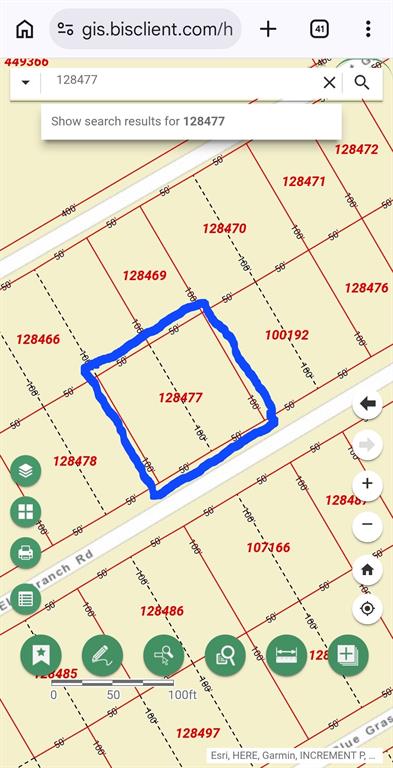Expand the search type dropdown arrow
The height and width of the screenshot is (768, 393).
[x=25, y=82]
